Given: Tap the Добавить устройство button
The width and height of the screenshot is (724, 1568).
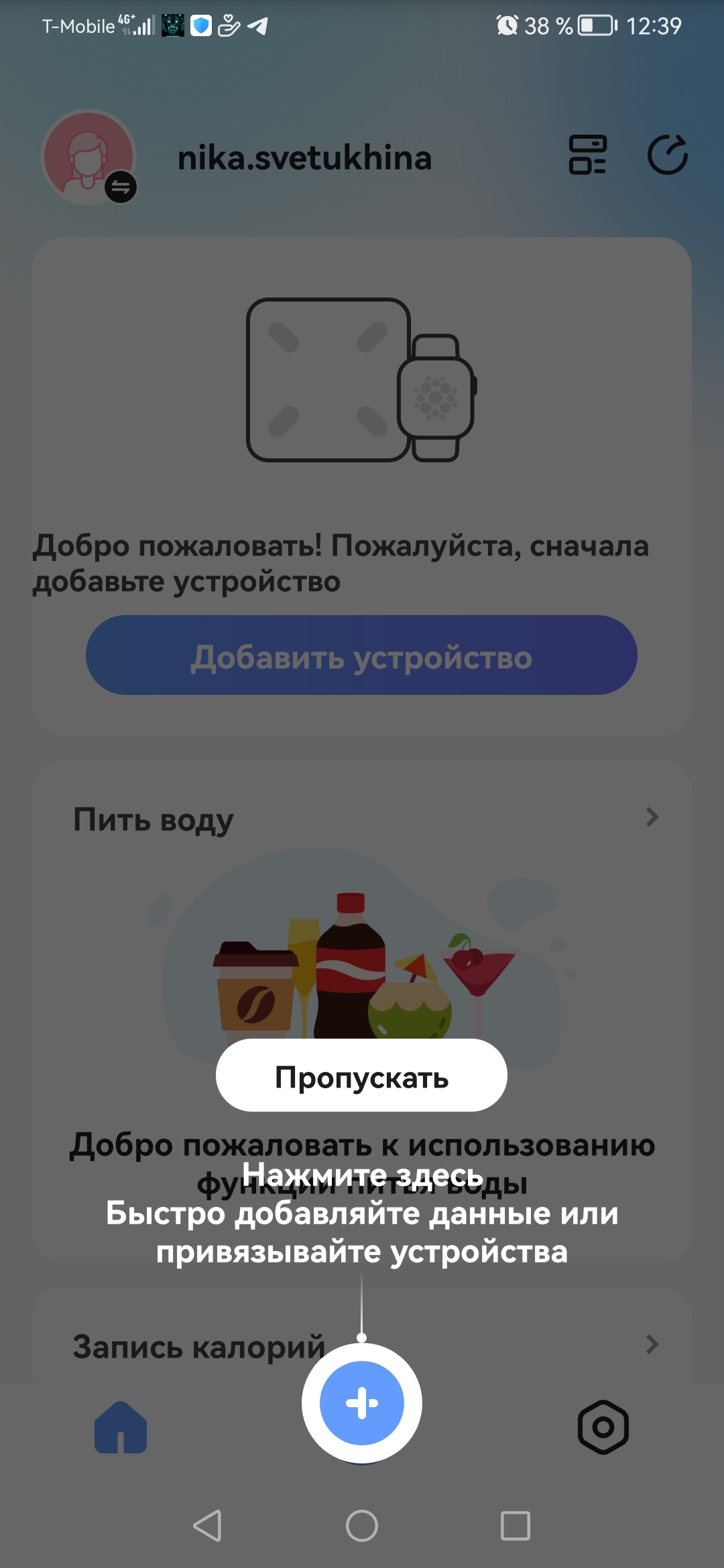Looking at the screenshot, I should tap(361, 655).
